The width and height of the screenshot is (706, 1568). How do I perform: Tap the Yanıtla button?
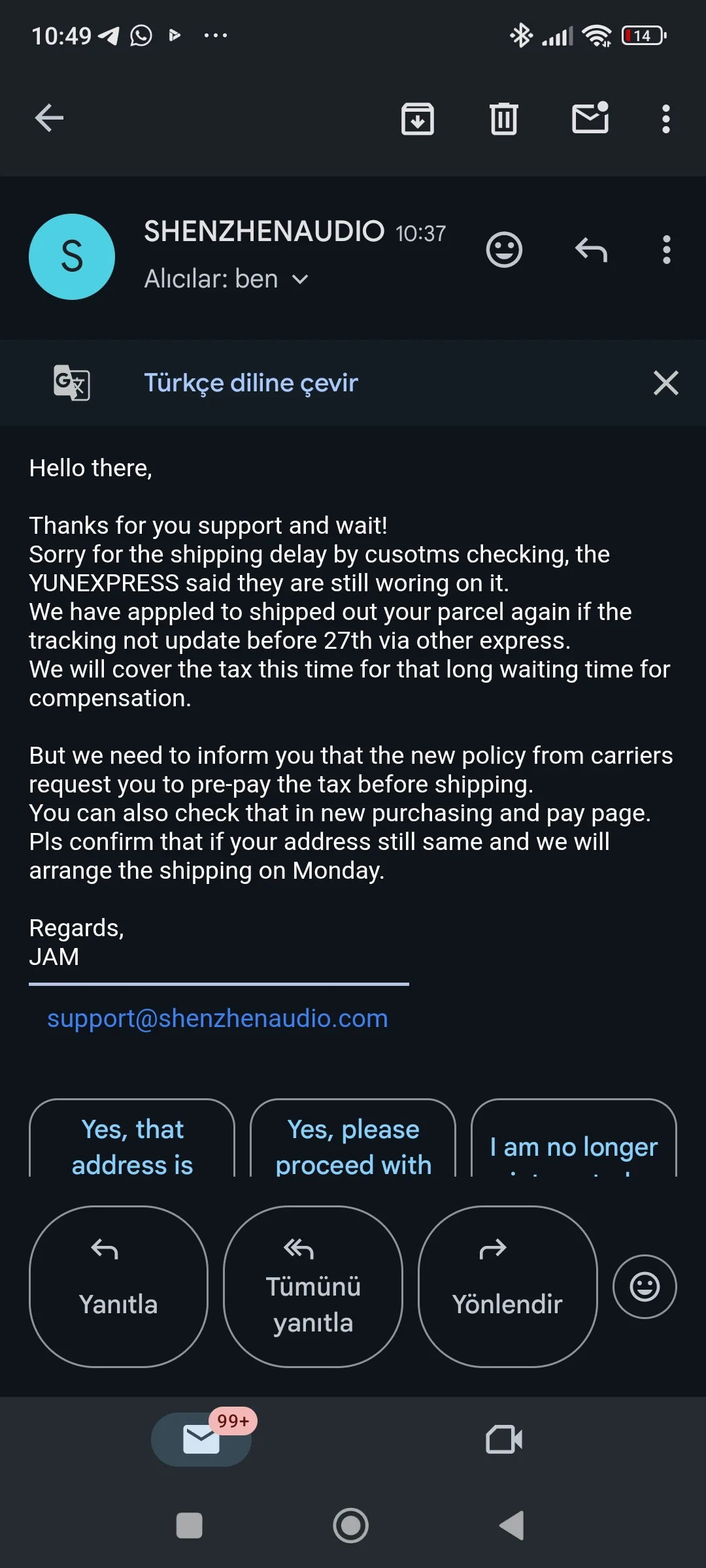(x=118, y=1286)
